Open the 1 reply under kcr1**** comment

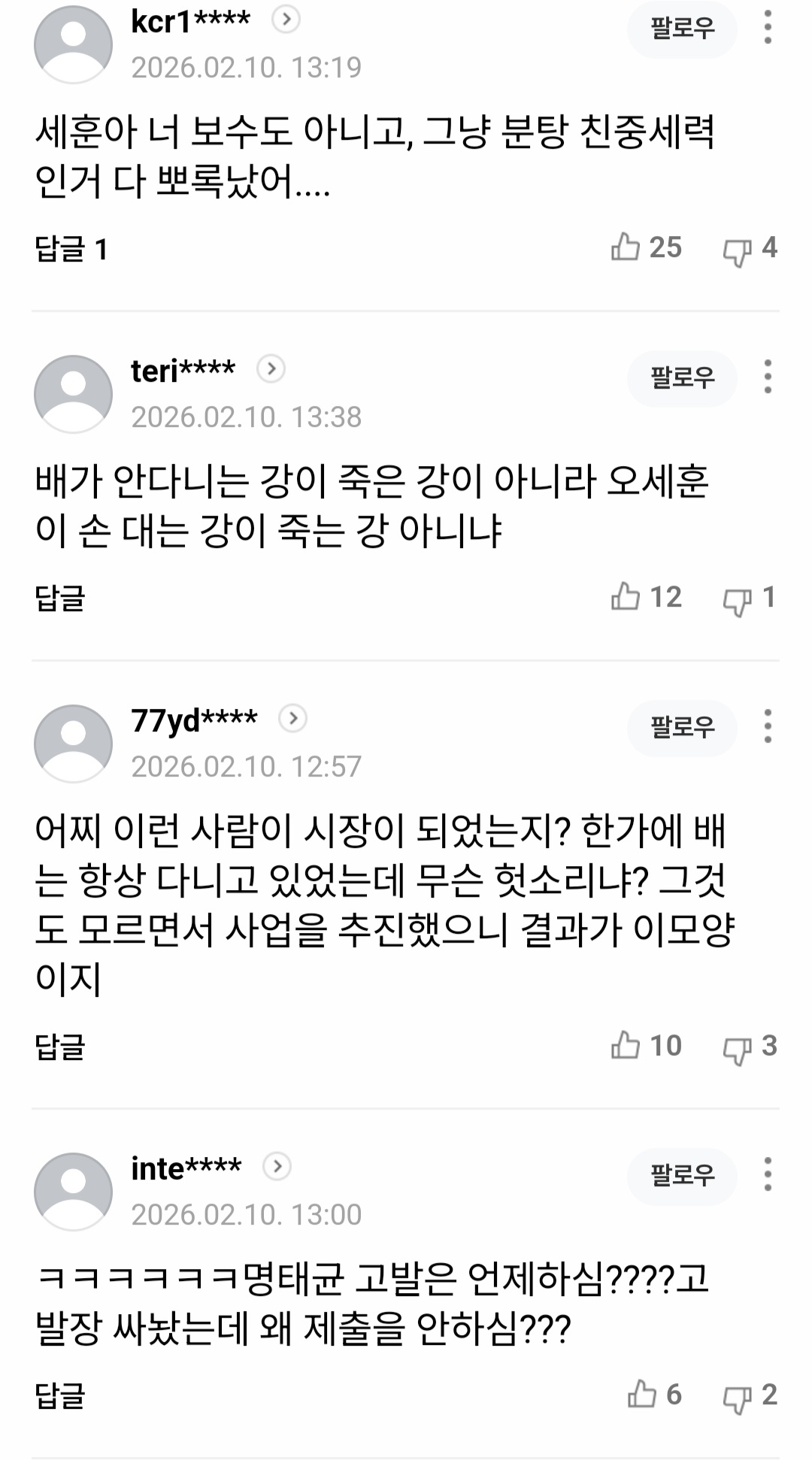pyautogui.click(x=72, y=249)
